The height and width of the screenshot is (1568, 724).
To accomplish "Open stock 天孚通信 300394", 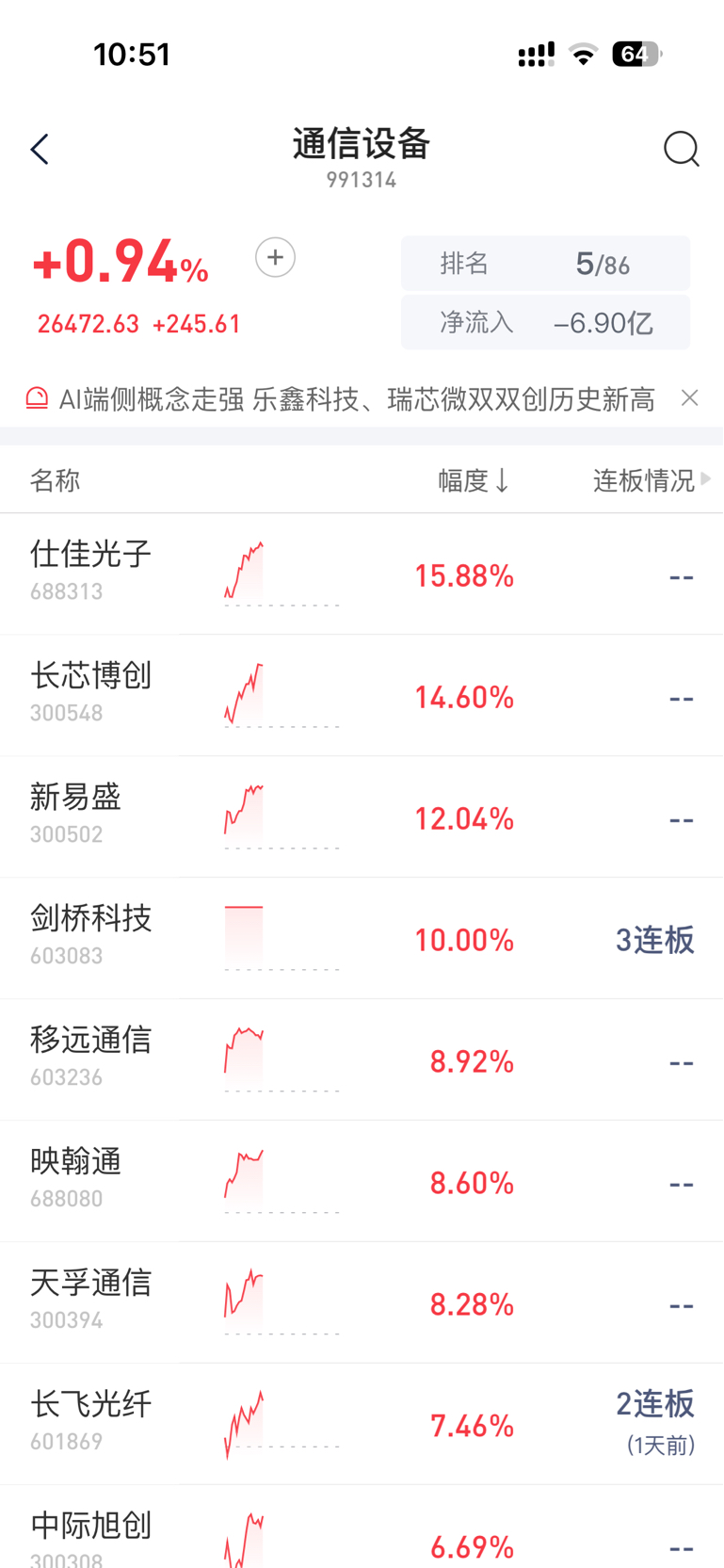I will [362, 1302].
